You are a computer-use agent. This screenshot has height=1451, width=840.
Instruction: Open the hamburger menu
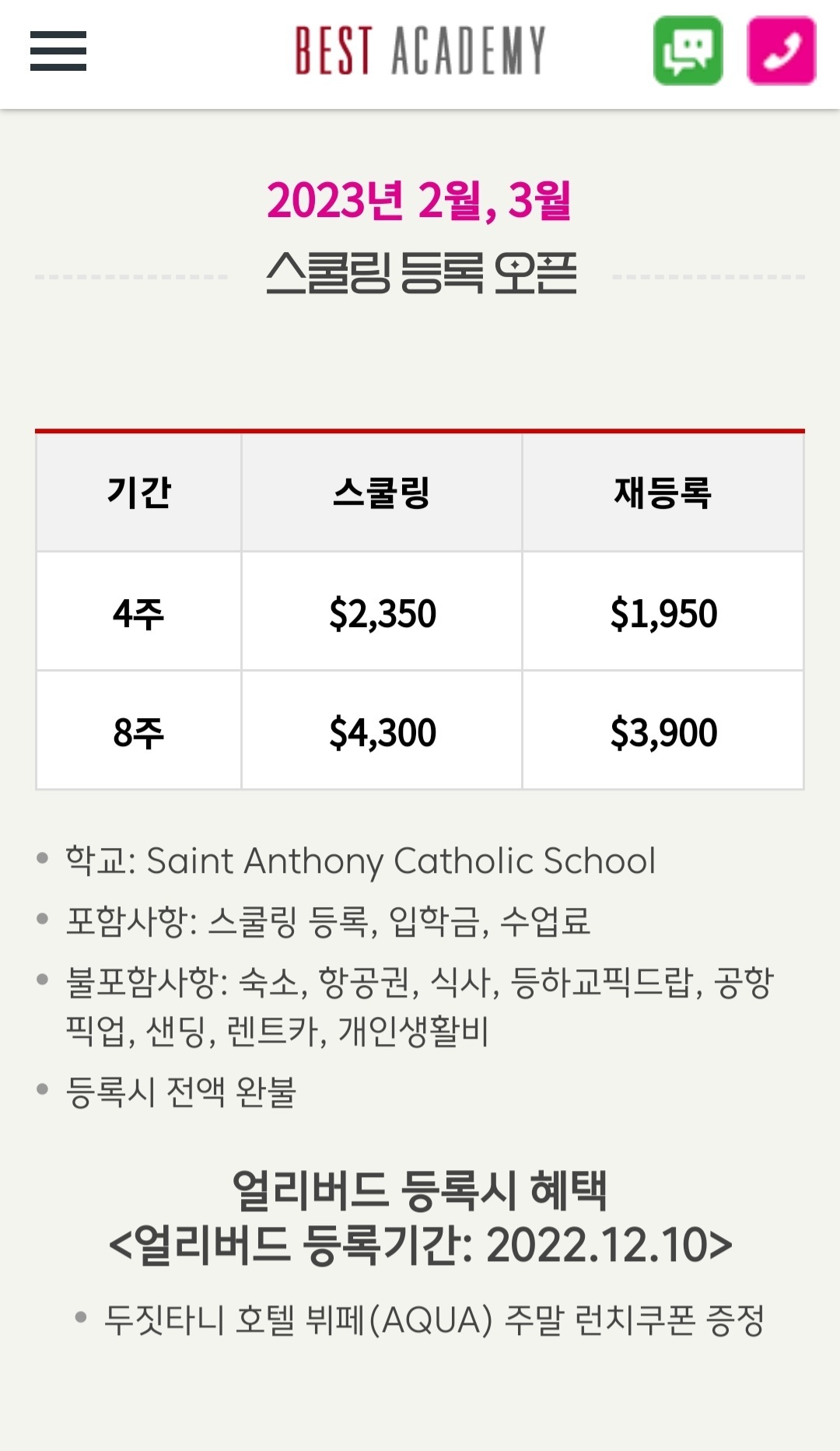pyautogui.click(x=58, y=51)
